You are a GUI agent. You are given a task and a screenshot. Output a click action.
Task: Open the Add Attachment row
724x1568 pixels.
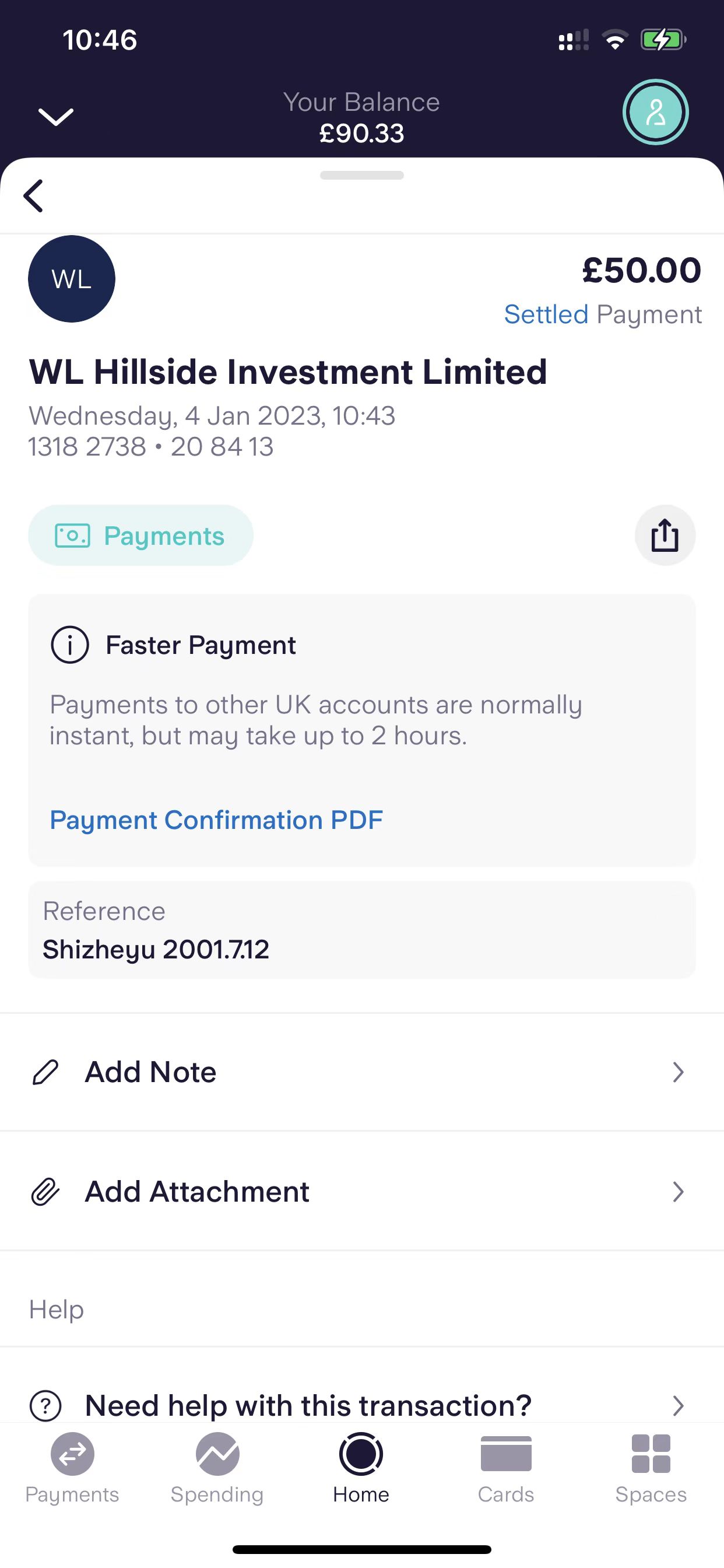pyautogui.click(x=361, y=1191)
